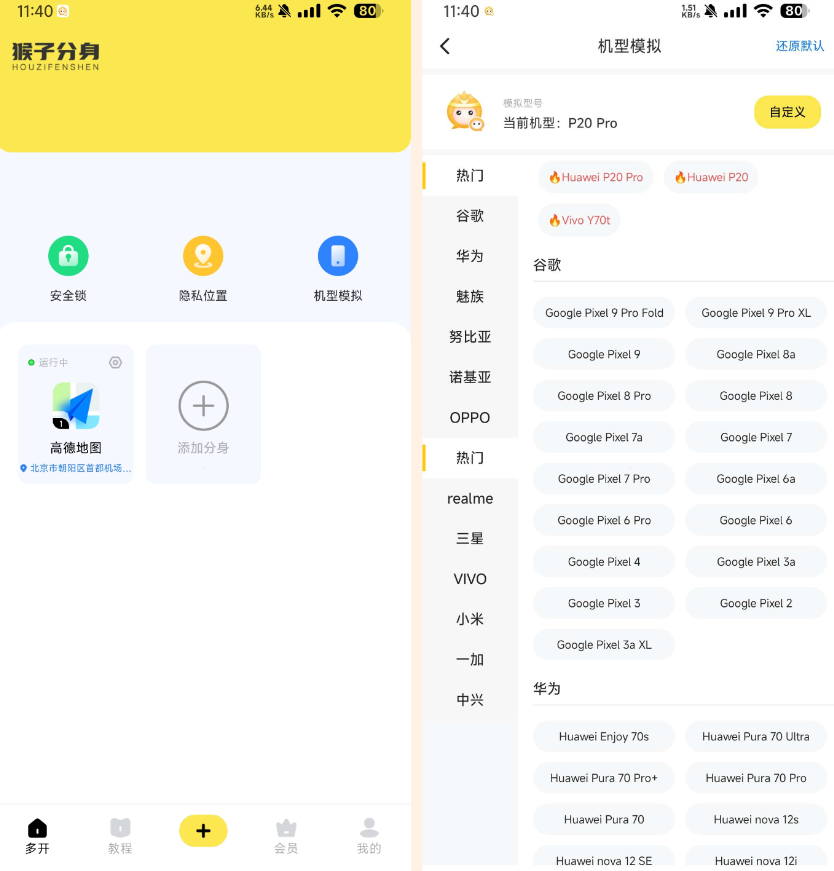Choose Google Pixel 8a model
Screen dimensions: 834x871
(x=756, y=354)
